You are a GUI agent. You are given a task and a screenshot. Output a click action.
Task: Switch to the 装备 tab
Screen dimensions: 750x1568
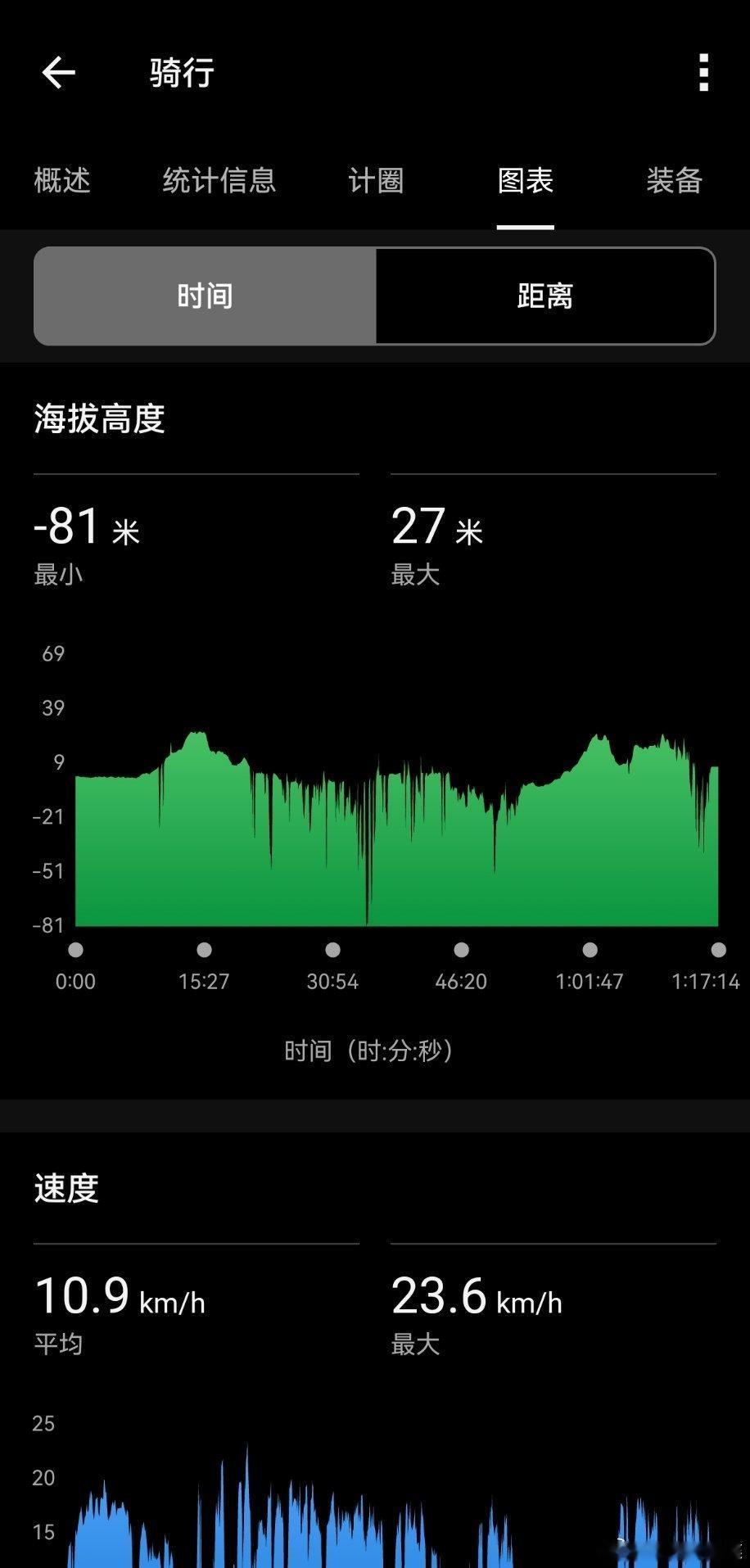(675, 180)
